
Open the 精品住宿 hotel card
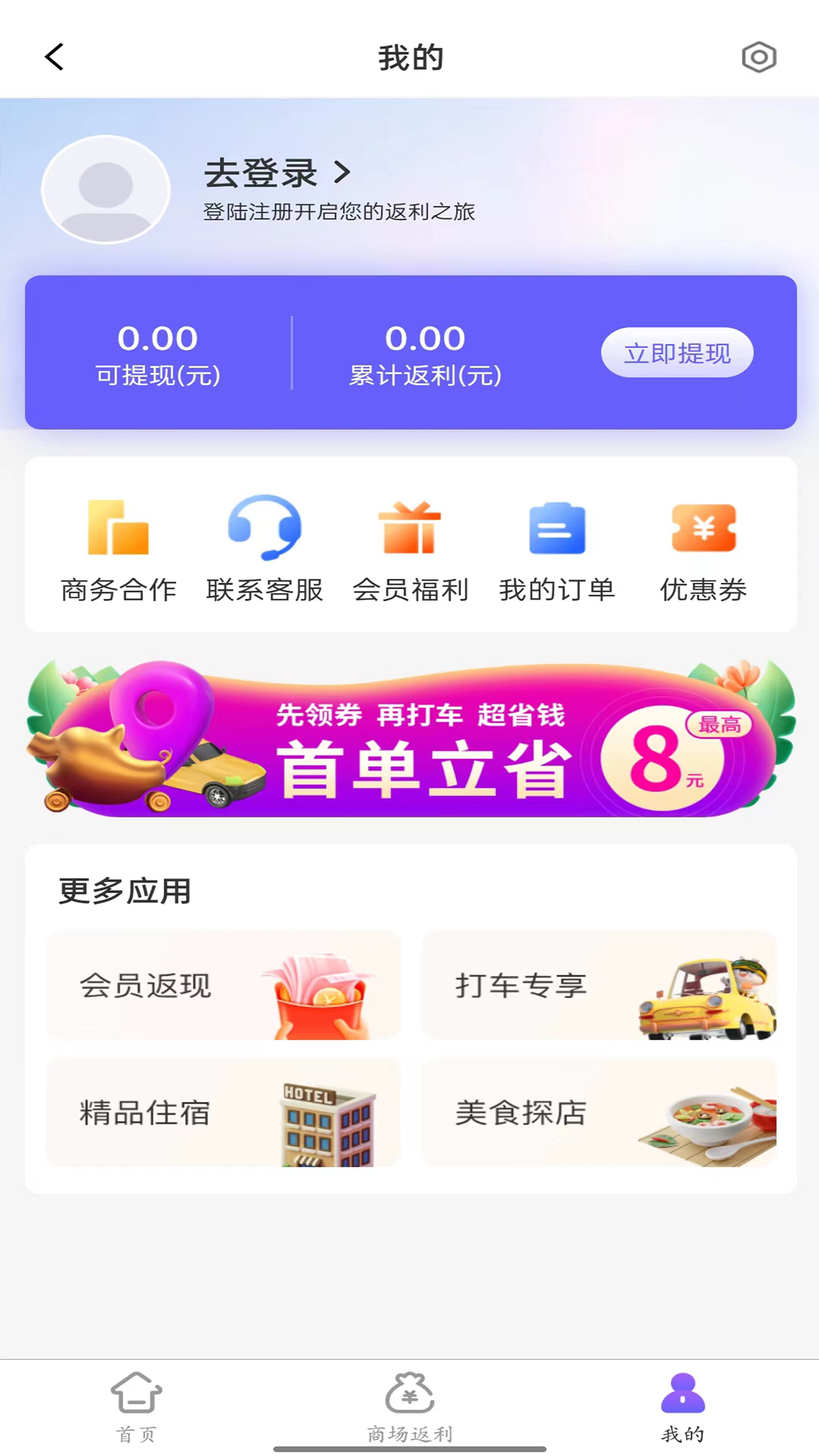(x=224, y=1112)
